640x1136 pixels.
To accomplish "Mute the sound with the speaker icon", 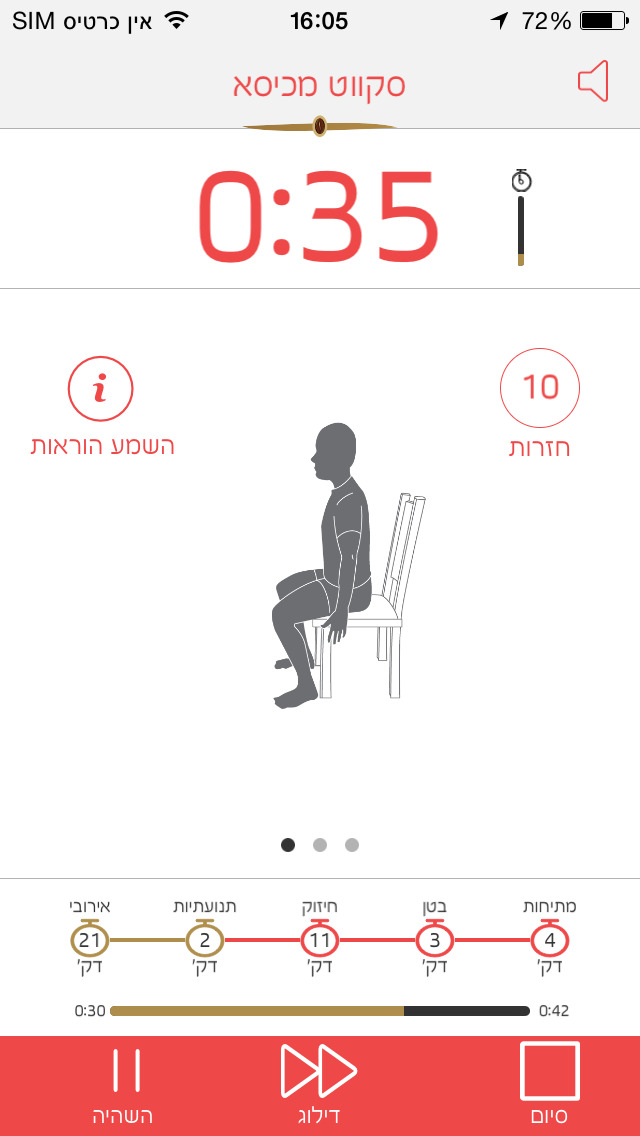I will tap(593, 81).
